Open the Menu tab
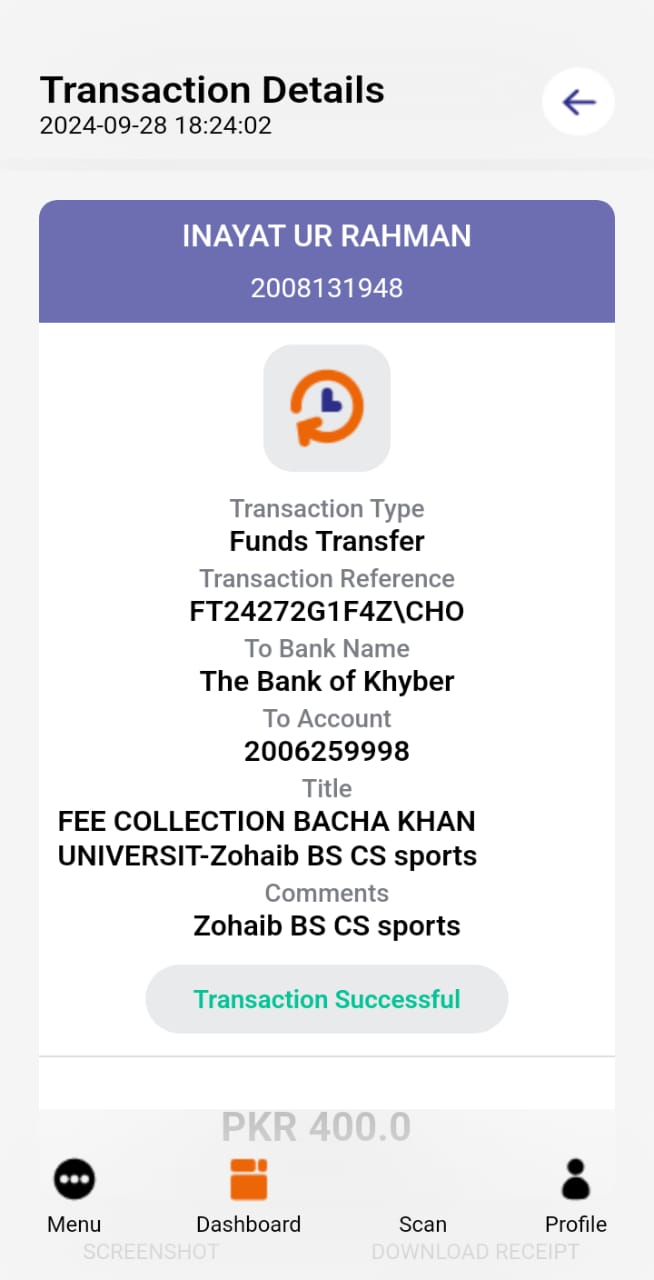Viewport: 654px width, 1280px height. [x=74, y=1197]
